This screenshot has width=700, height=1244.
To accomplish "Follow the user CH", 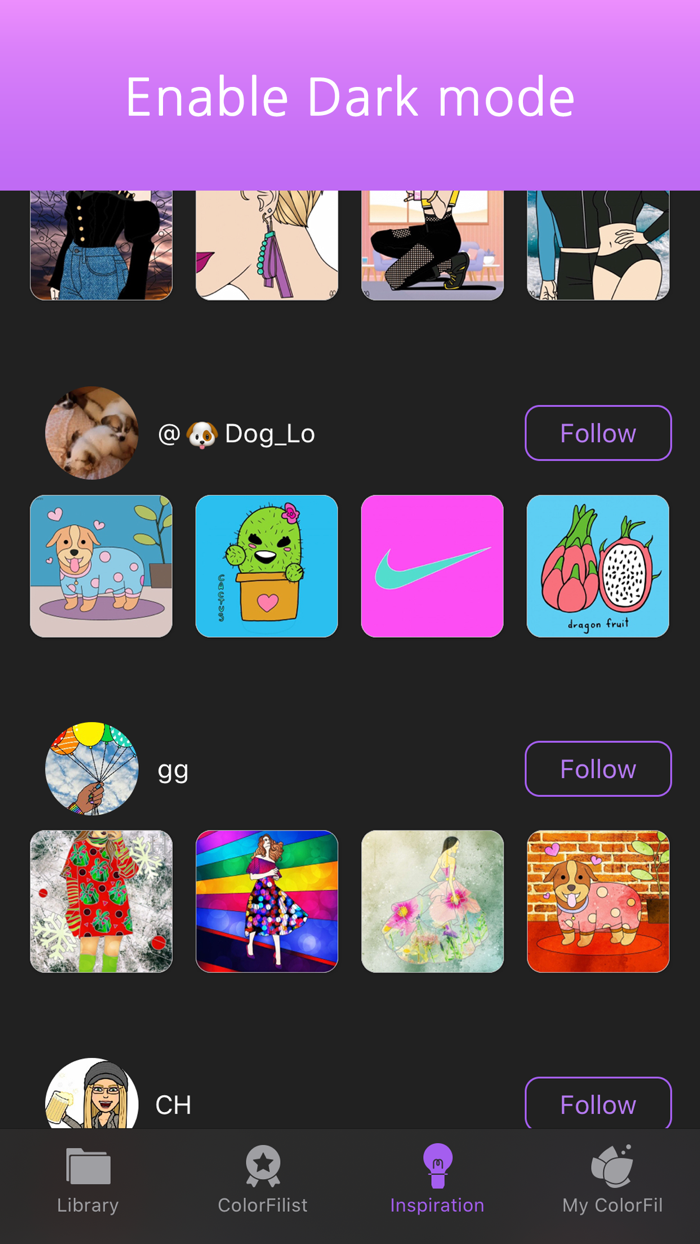I will click(x=598, y=1104).
